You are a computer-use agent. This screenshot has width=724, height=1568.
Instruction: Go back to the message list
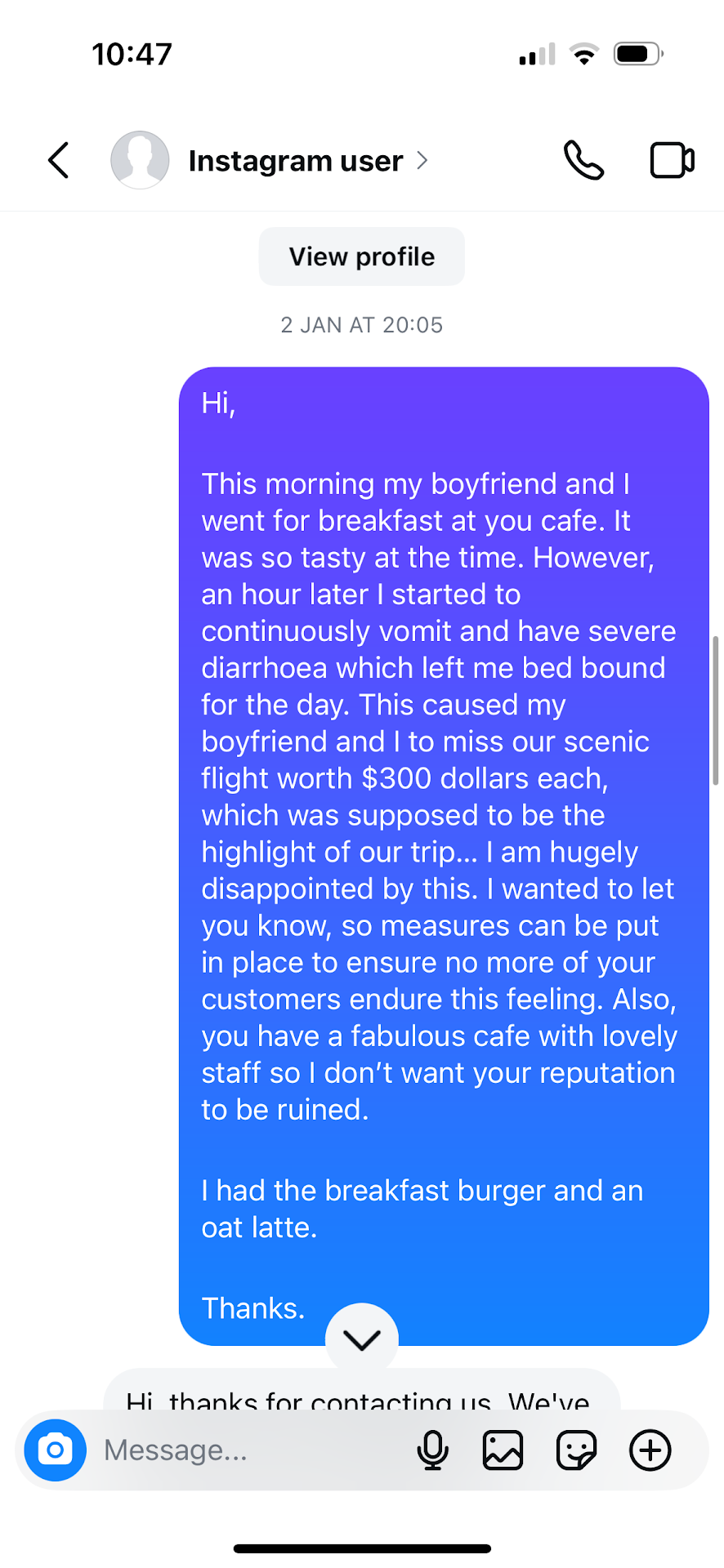[59, 160]
